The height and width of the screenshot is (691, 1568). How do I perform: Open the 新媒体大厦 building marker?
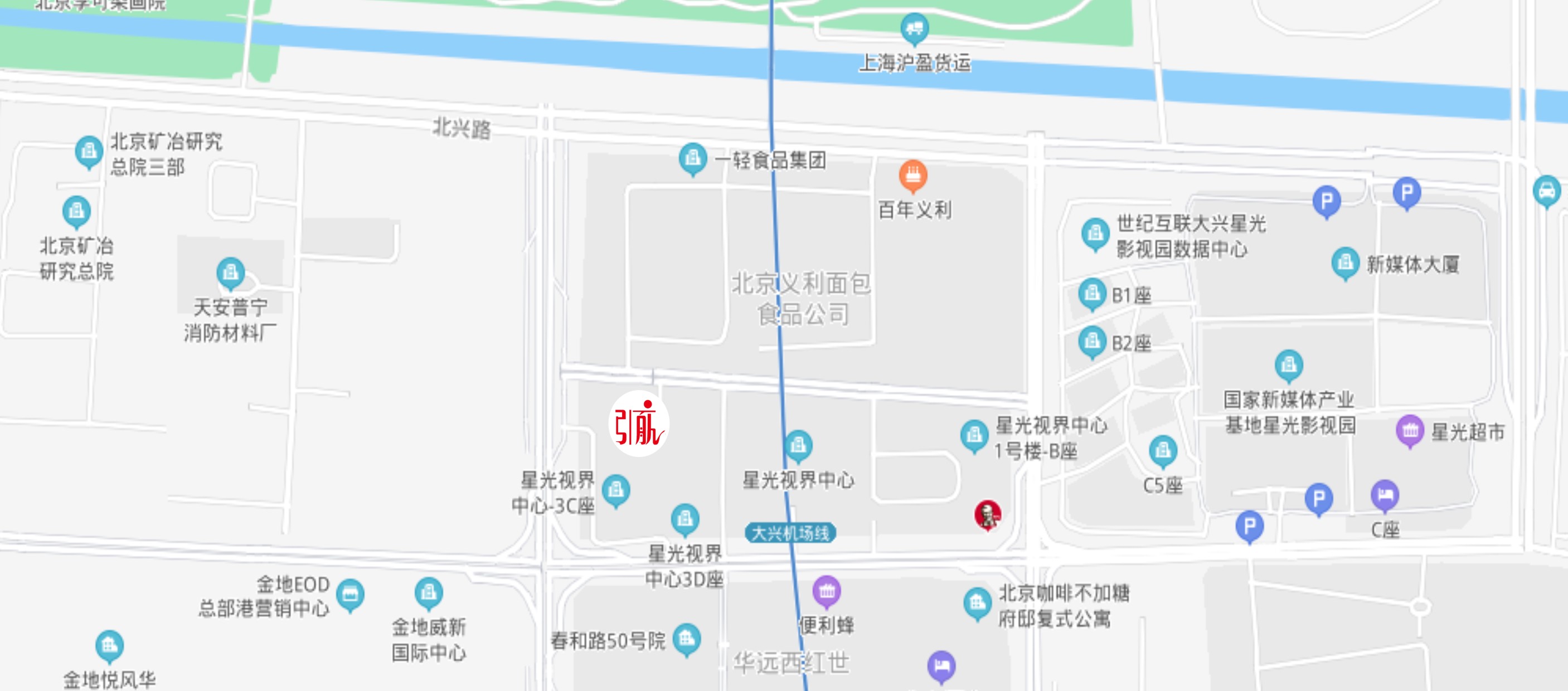[1345, 262]
